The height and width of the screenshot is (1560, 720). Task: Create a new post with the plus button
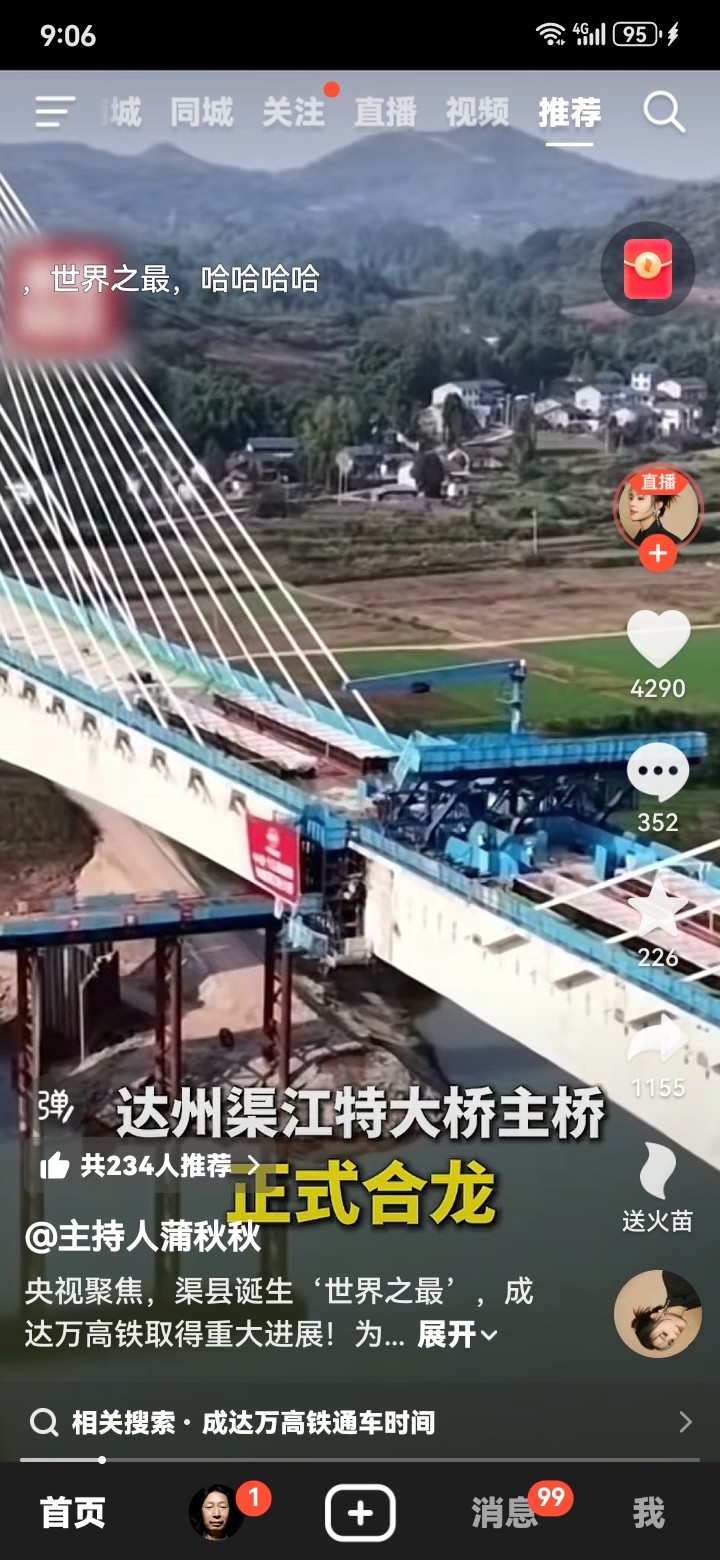pos(360,1512)
